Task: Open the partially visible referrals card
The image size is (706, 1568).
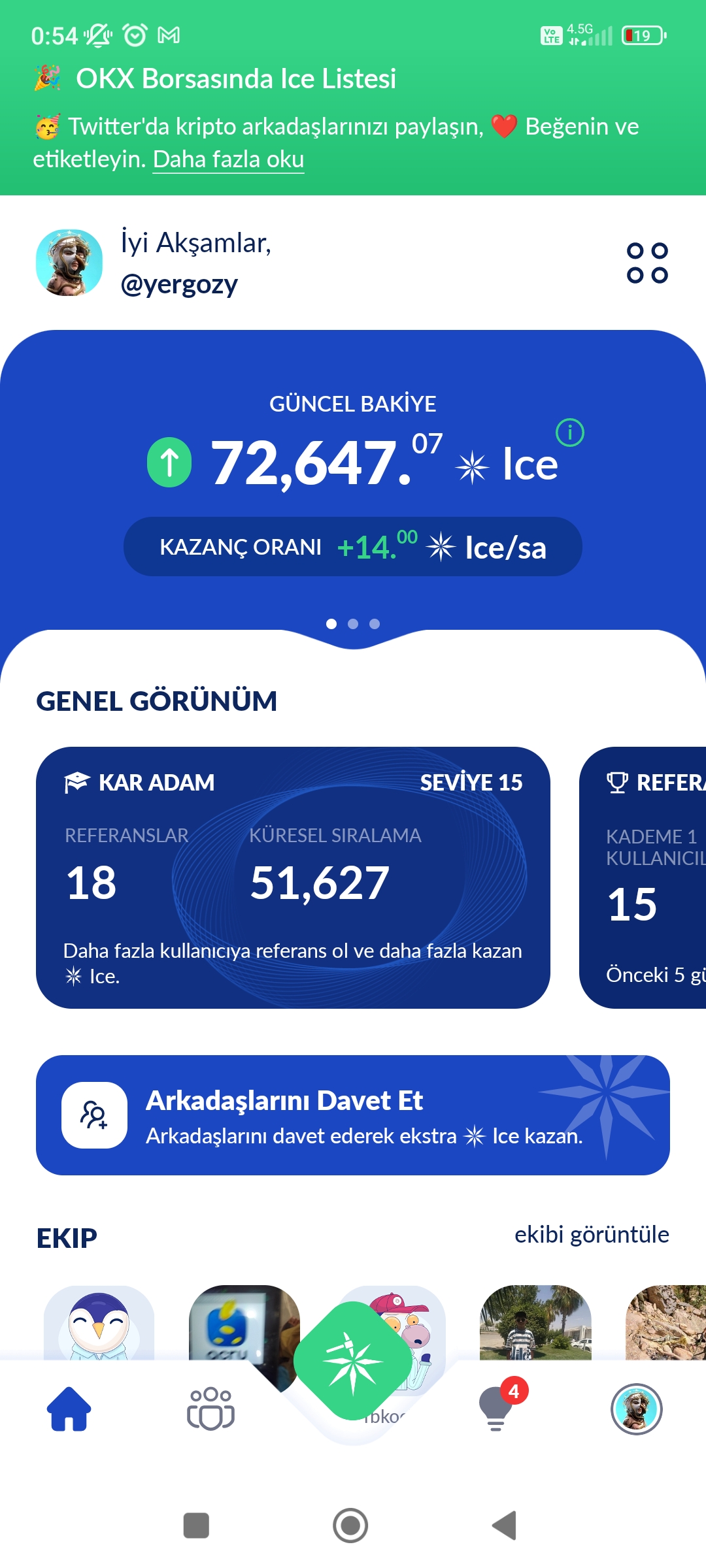Action: click(x=643, y=877)
